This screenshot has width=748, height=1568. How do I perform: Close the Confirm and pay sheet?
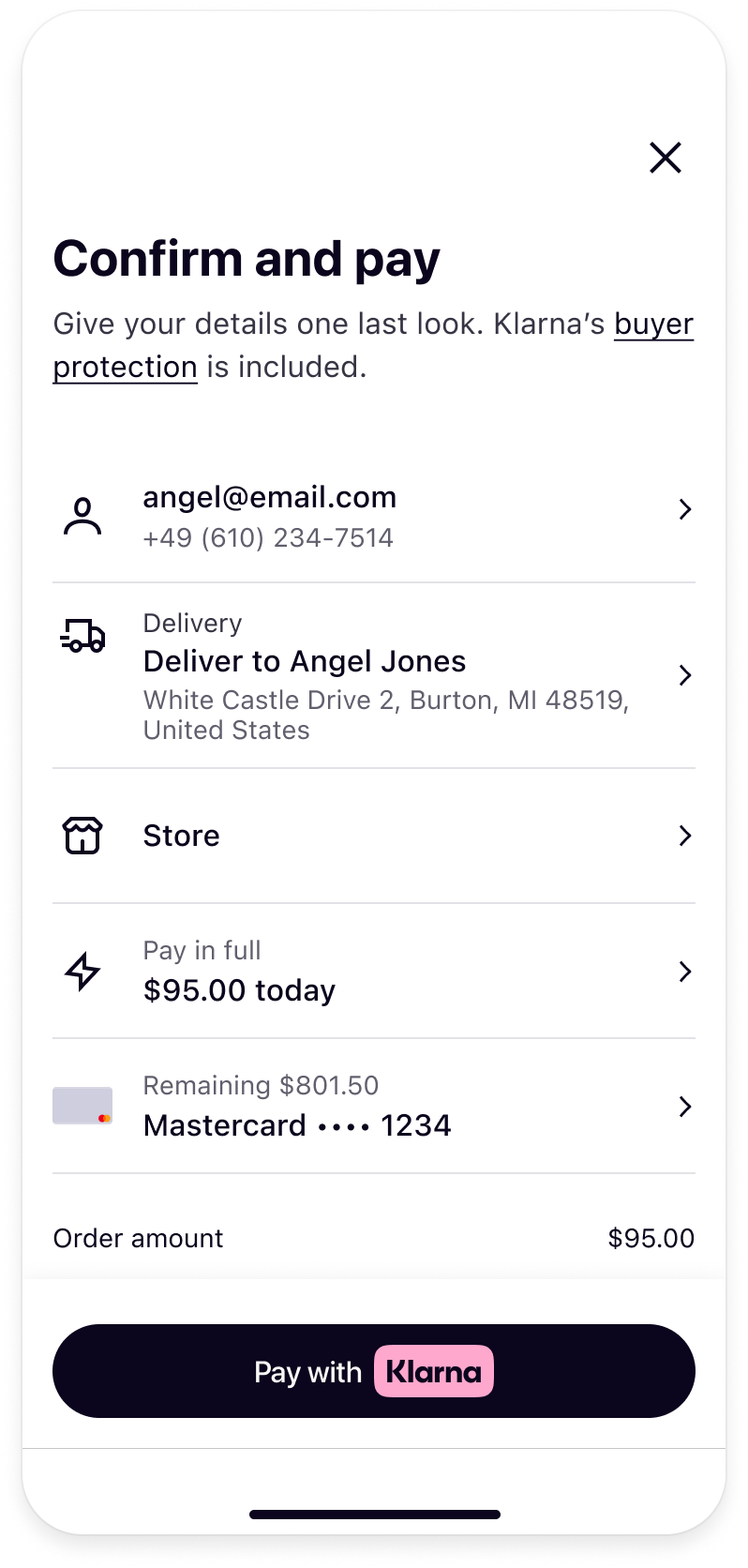coord(666,158)
